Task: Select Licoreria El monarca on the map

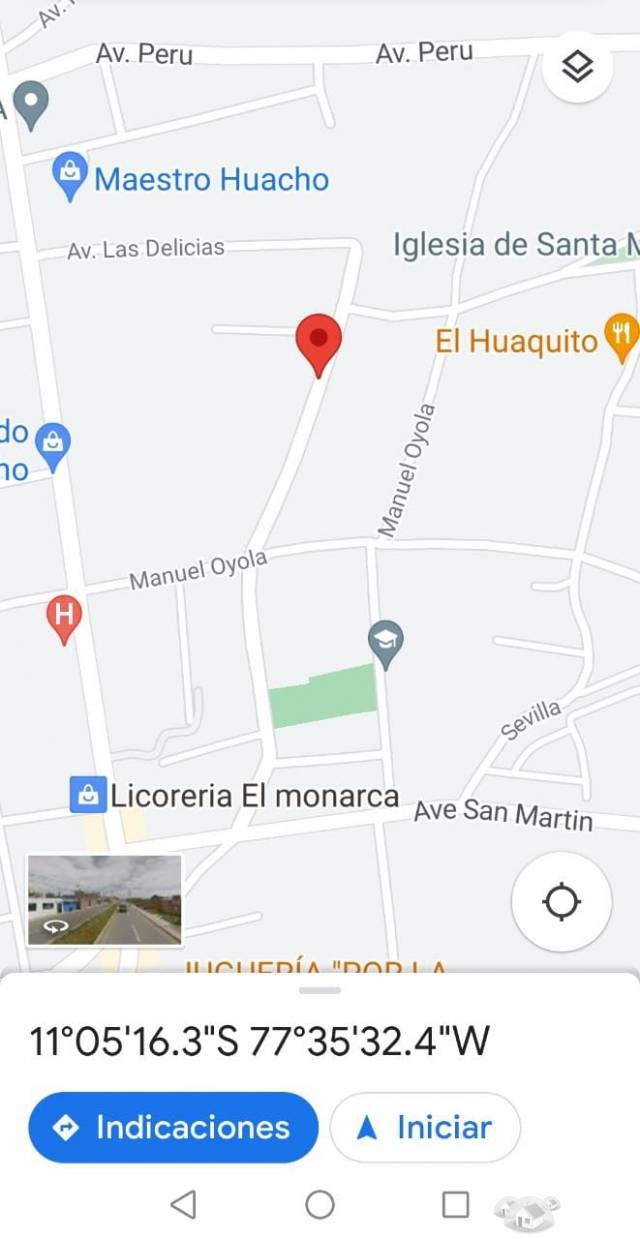Action: pos(89,795)
